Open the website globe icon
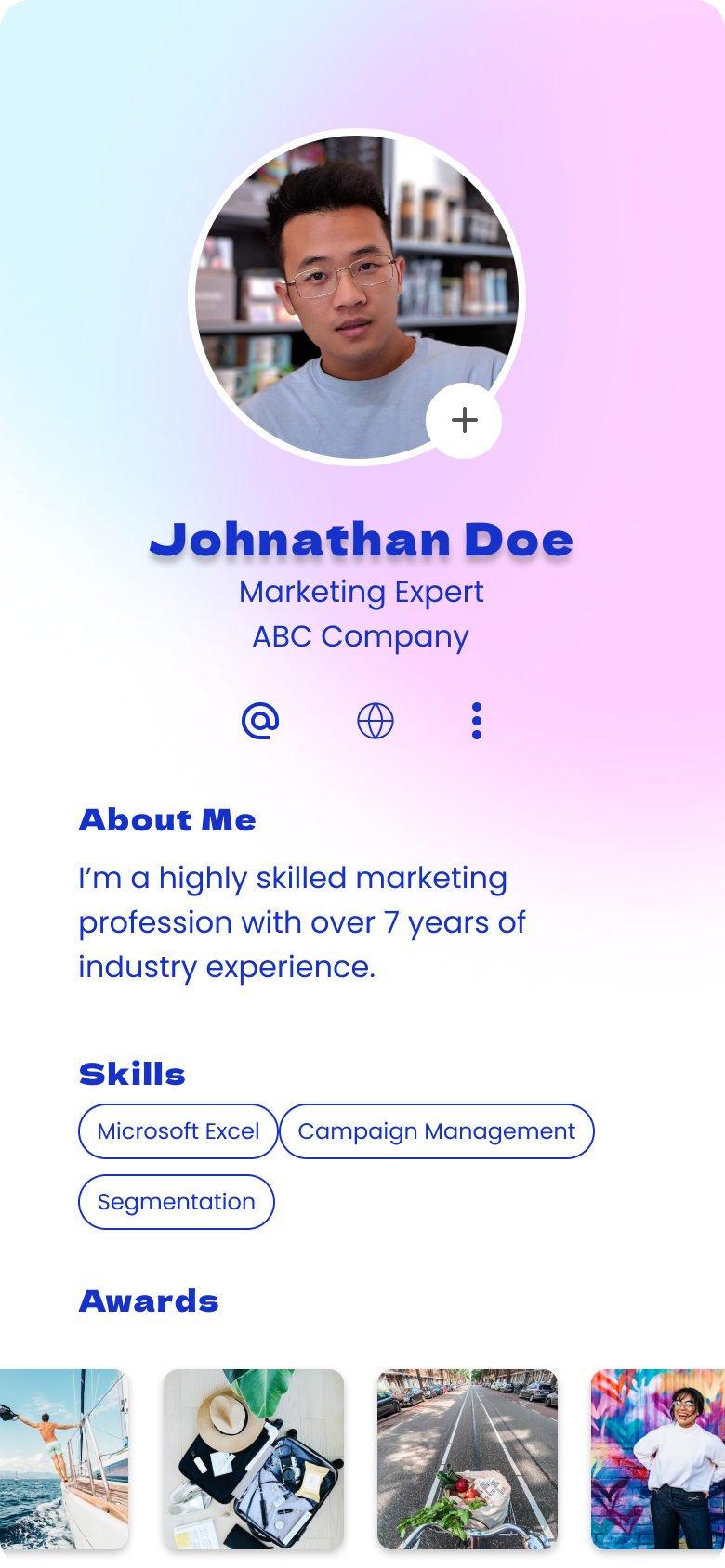The height and width of the screenshot is (1568, 725). [x=376, y=720]
